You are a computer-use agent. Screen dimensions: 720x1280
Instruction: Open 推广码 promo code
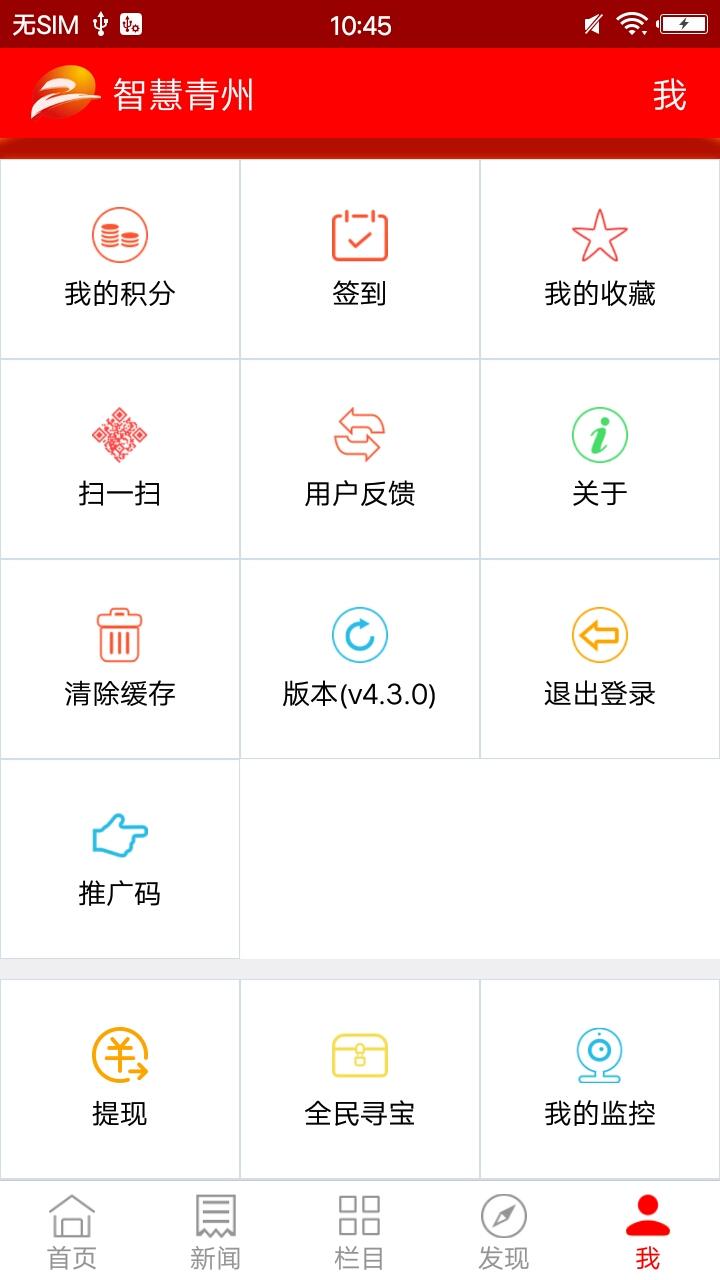pyautogui.click(x=120, y=859)
